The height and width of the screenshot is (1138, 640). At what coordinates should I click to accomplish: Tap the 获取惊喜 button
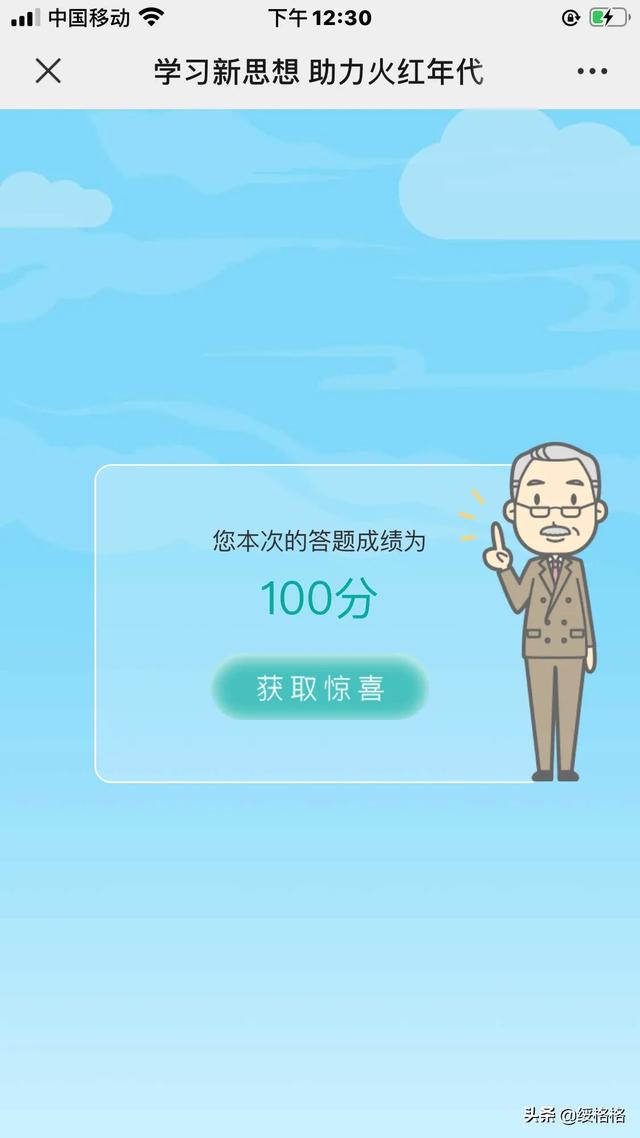[320, 688]
